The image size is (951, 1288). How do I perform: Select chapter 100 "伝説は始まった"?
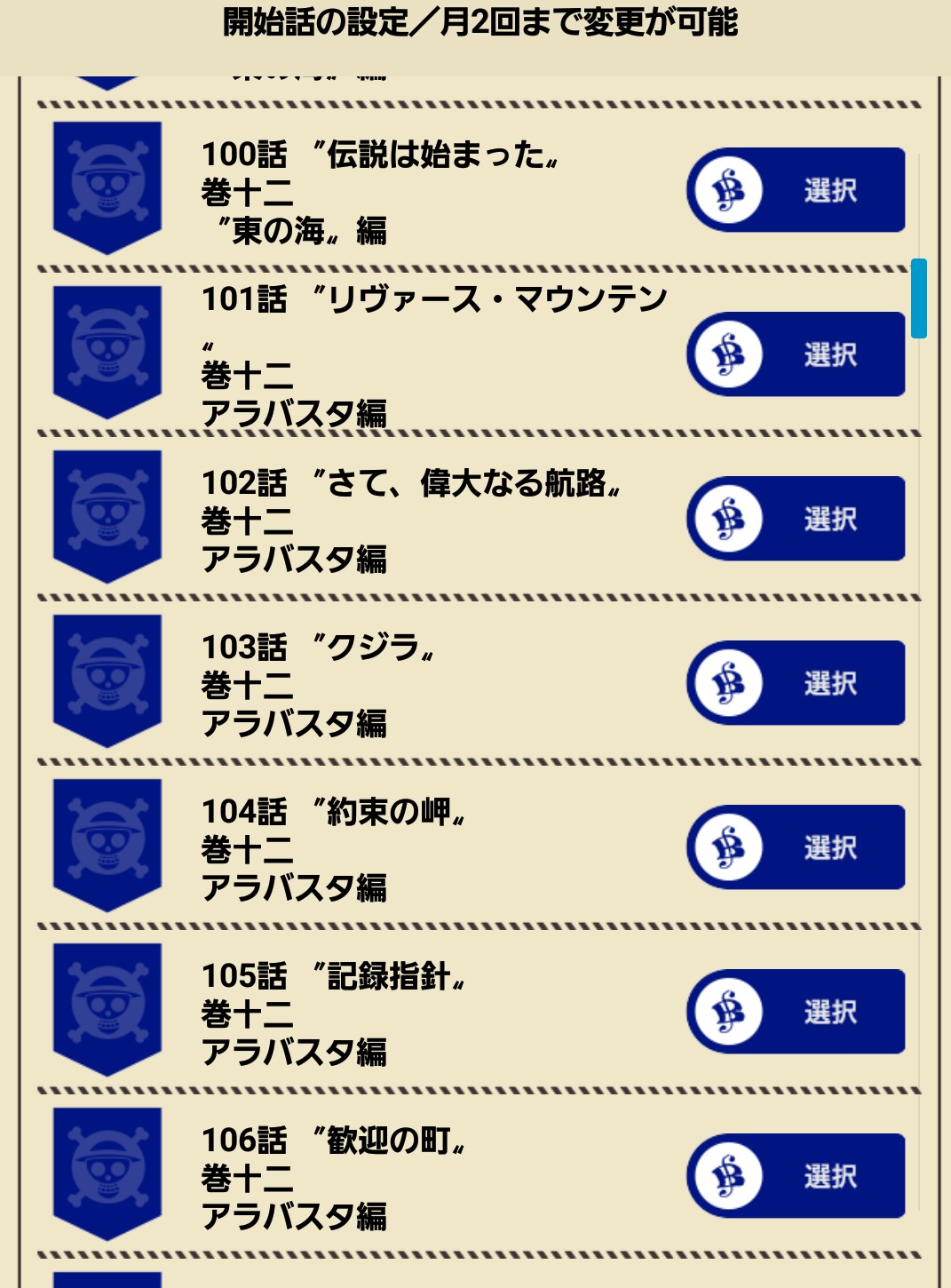tap(796, 190)
